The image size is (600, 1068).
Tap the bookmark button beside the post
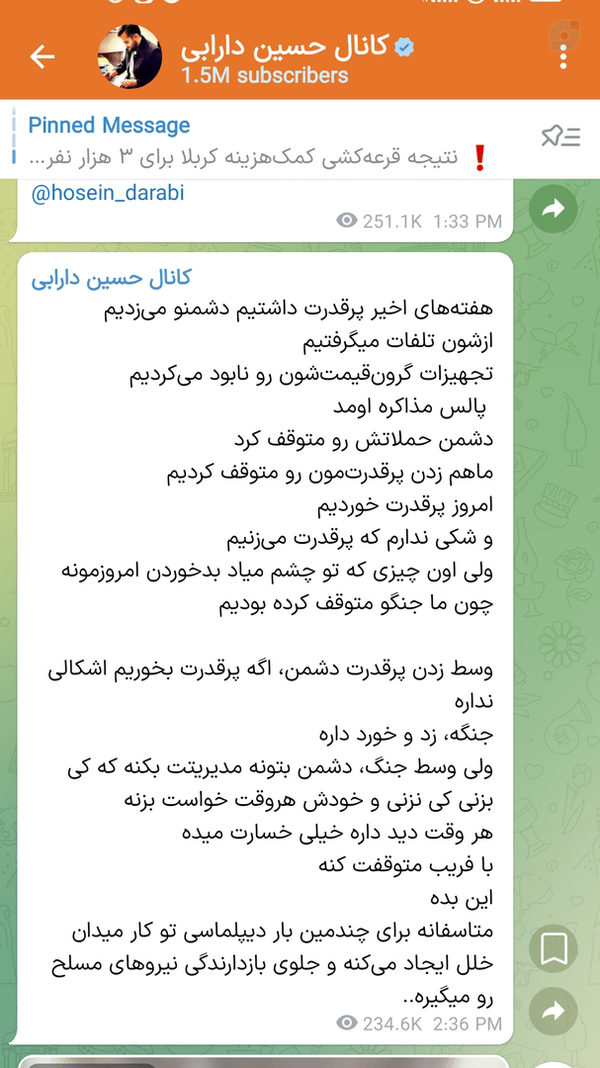point(554,948)
